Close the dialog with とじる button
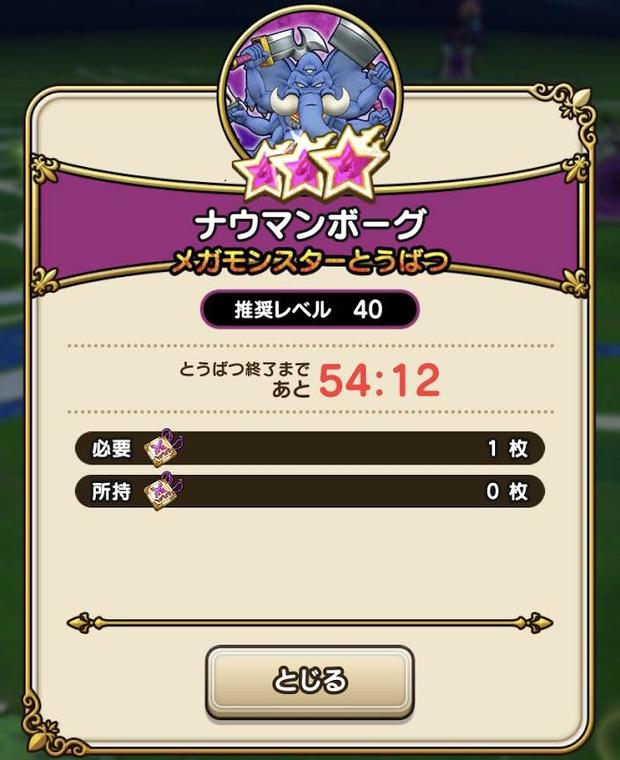 310,682
